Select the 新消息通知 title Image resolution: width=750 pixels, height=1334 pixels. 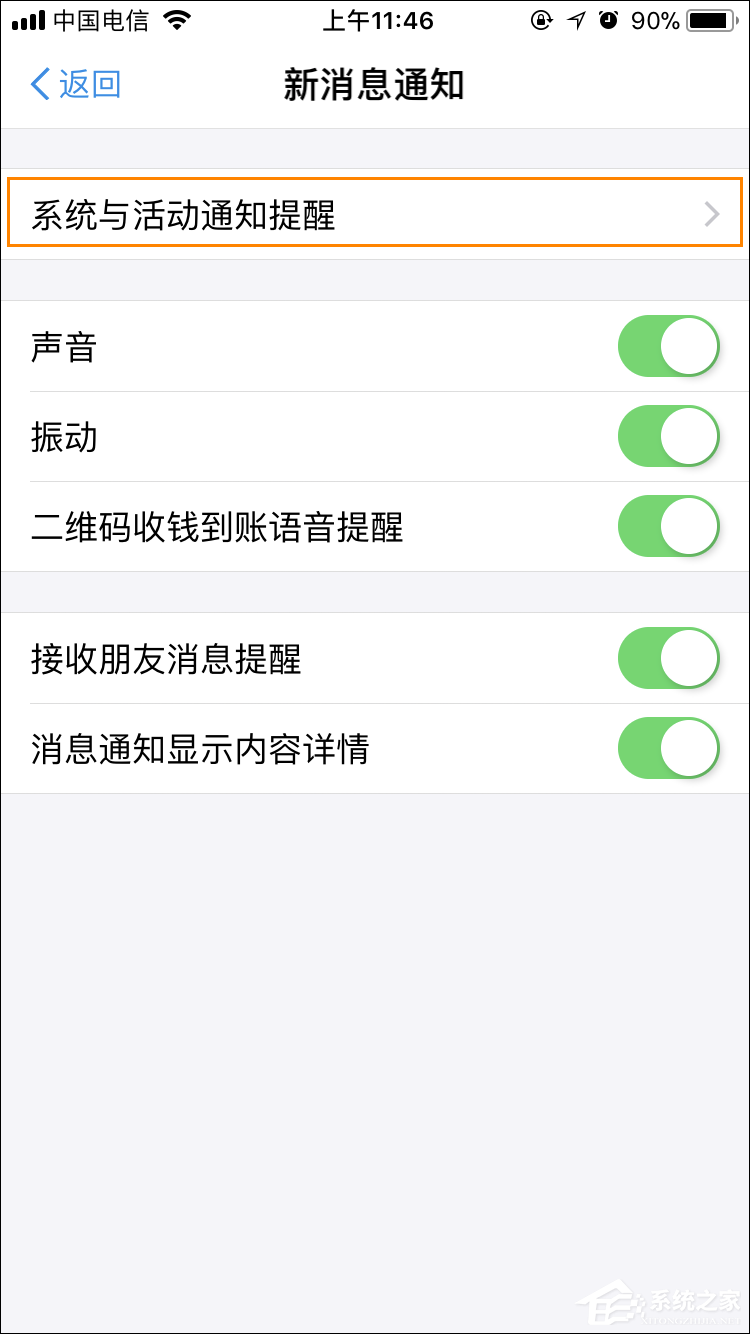pyautogui.click(x=375, y=85)
